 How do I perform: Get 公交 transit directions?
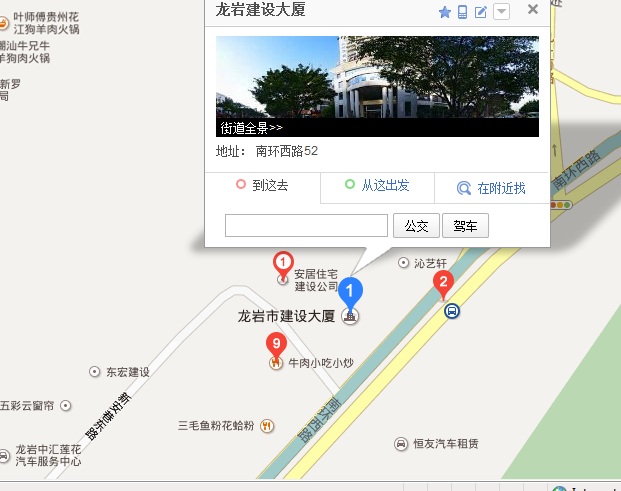[416, 226]
